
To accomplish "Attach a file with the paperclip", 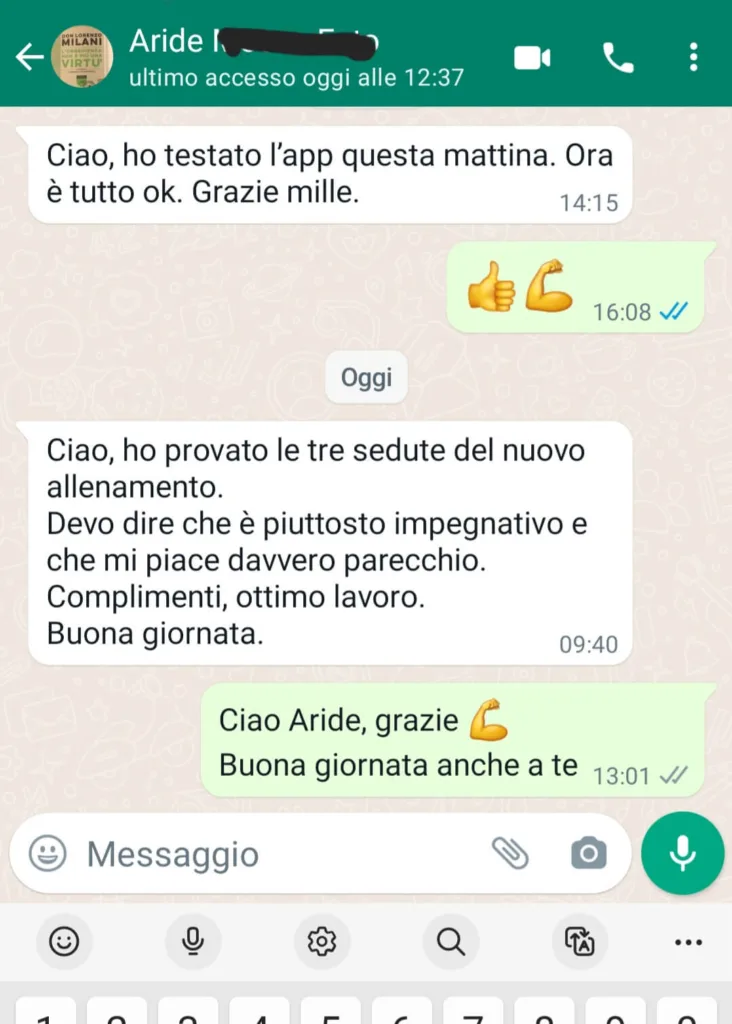I will (510, 853).
